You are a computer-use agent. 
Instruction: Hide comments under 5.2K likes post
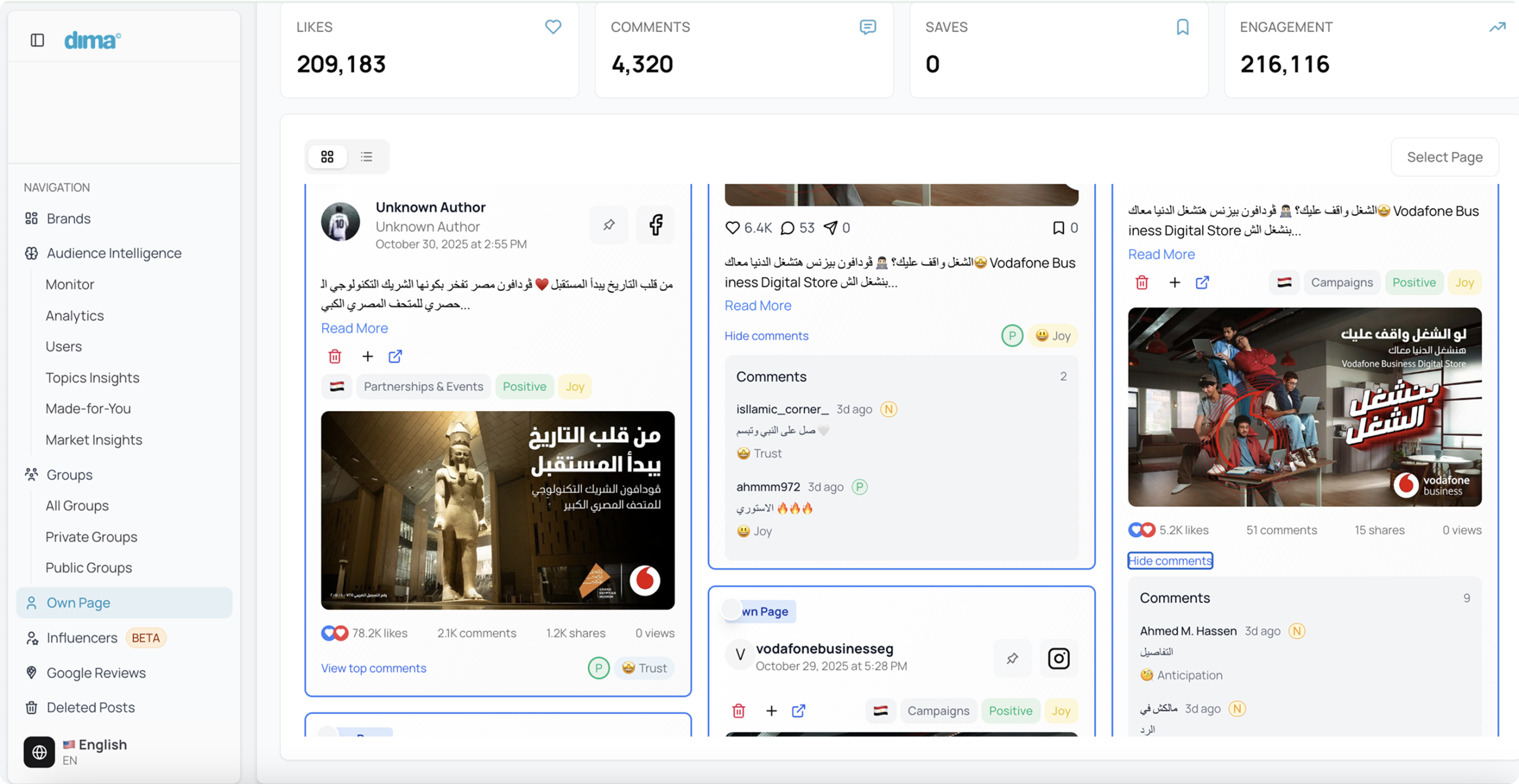[1170, 560]
